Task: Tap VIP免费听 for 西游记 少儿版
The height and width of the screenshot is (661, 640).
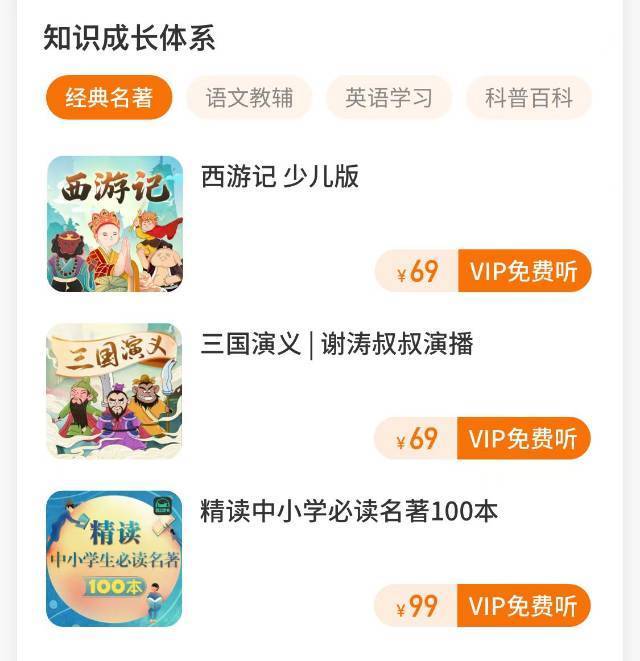Action: [x=524, y=271]
